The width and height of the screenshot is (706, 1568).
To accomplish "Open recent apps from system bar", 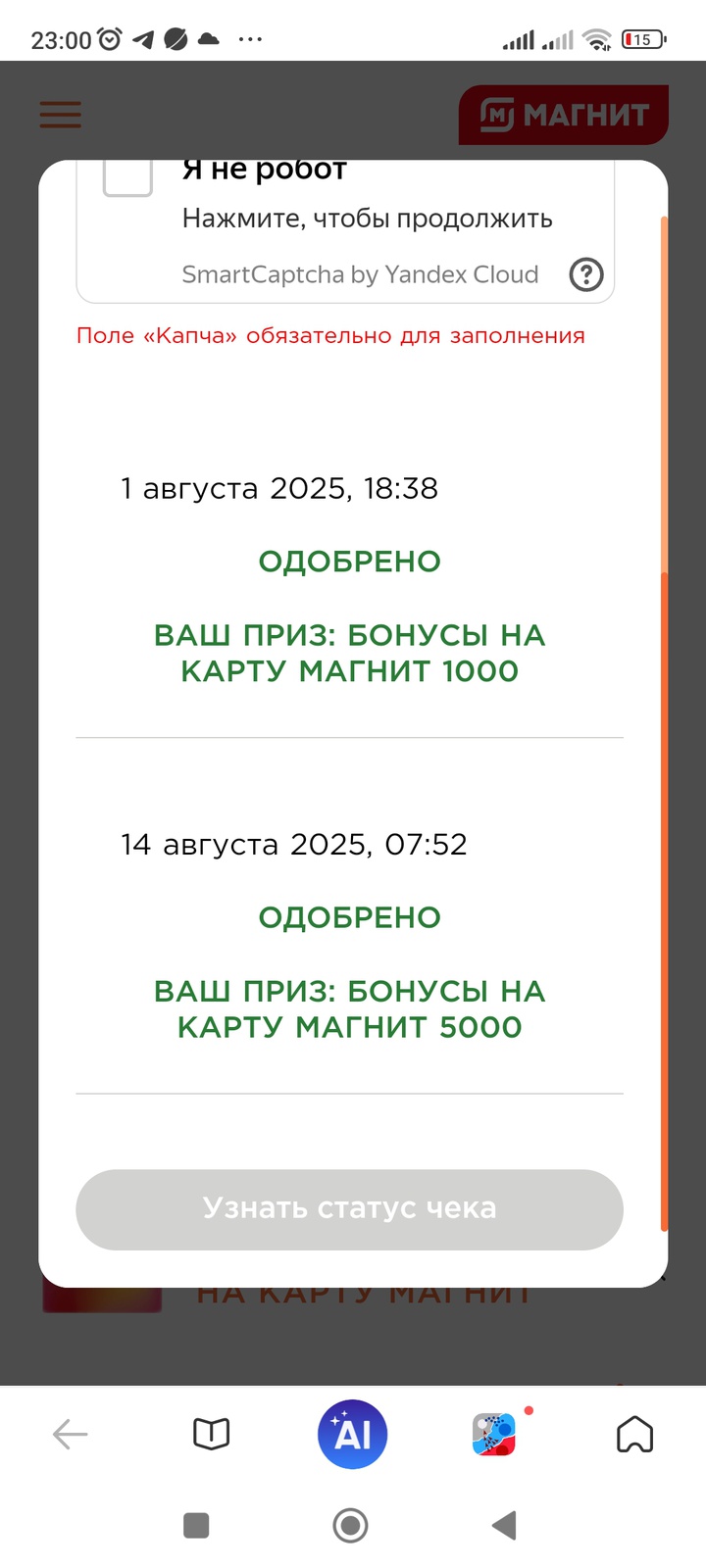I will (x=196, y=1525).
